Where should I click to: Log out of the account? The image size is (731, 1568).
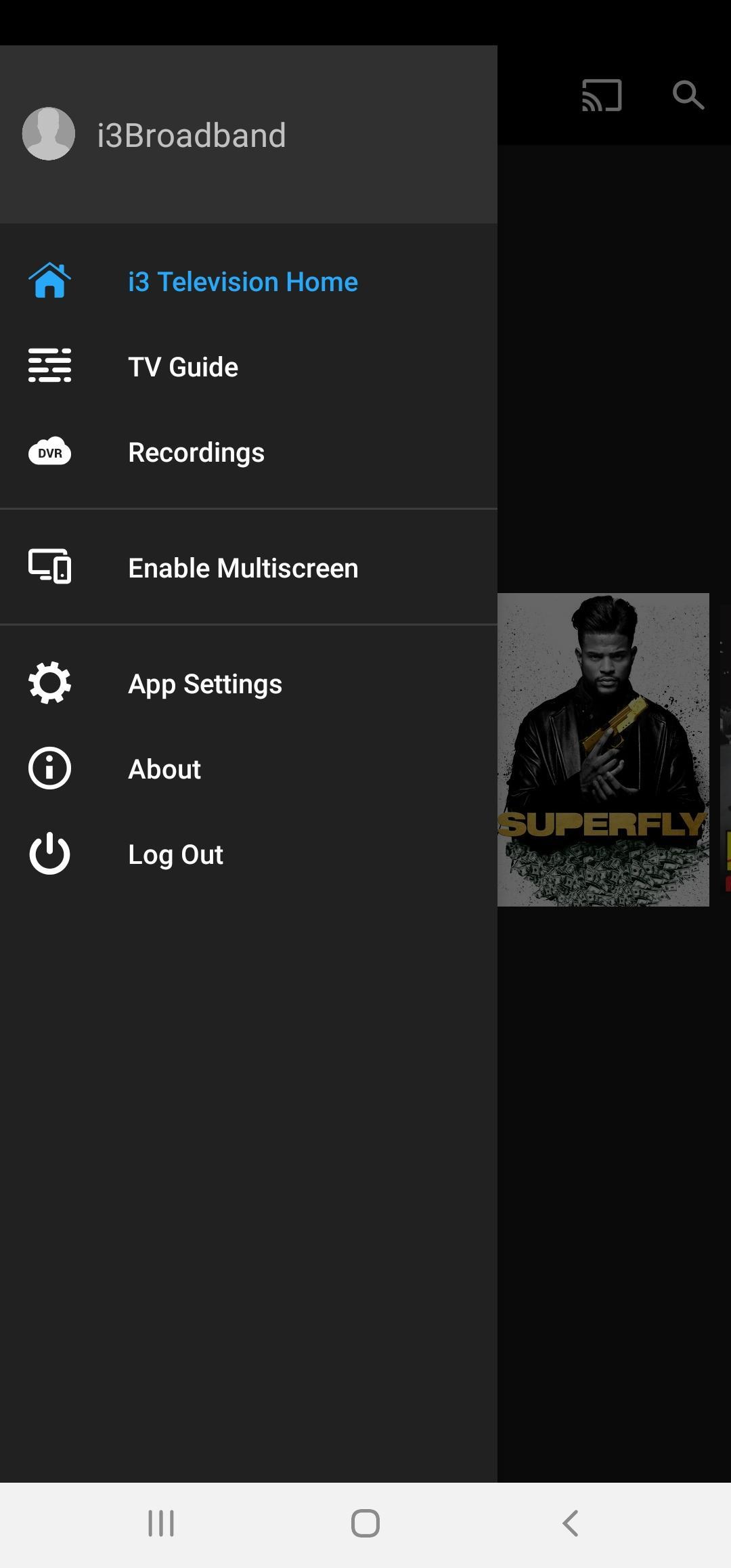tap(175, 854)
